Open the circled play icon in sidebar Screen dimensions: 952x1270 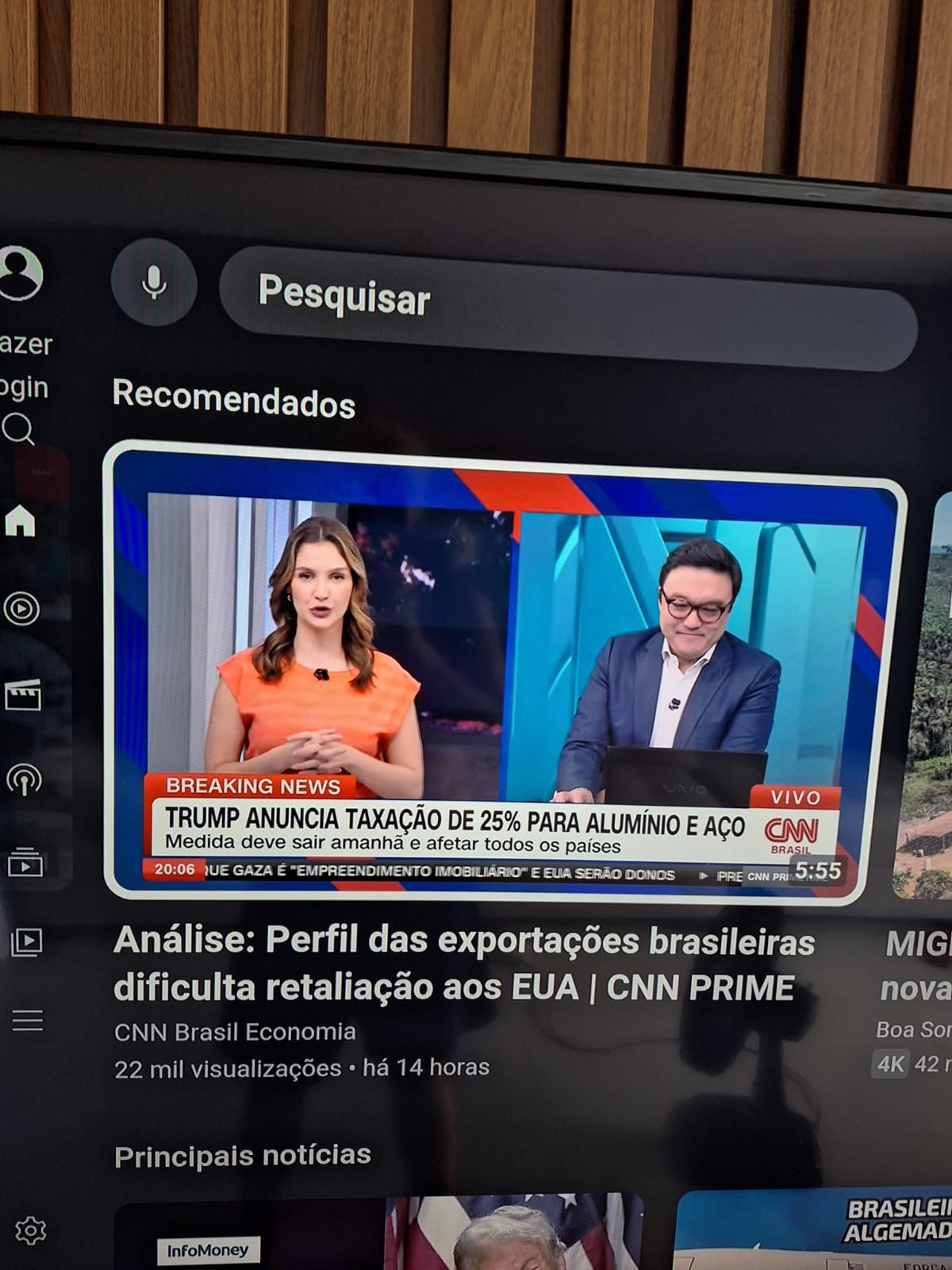click(21, 609)
